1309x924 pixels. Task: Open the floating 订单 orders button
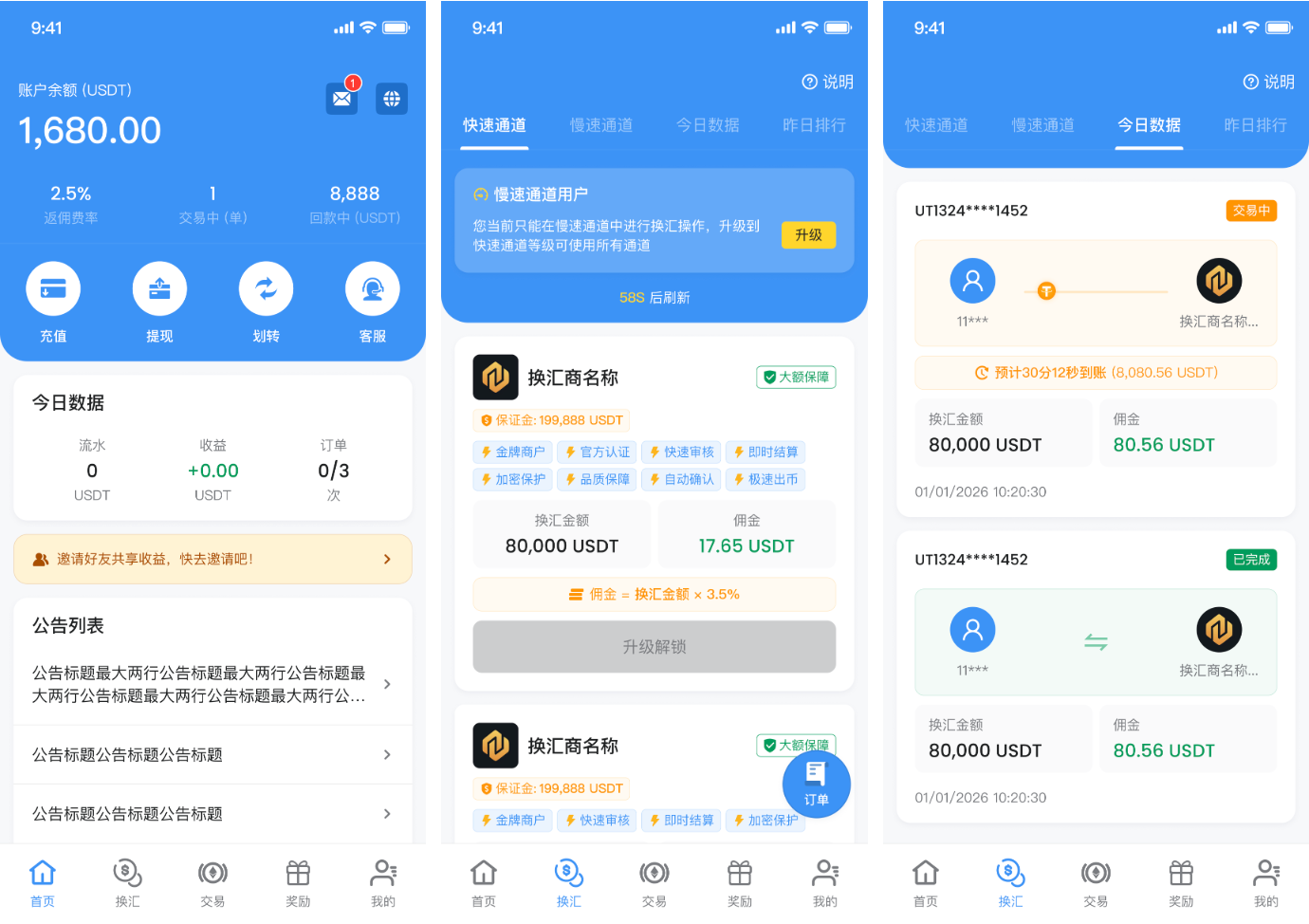coord(816,784)
